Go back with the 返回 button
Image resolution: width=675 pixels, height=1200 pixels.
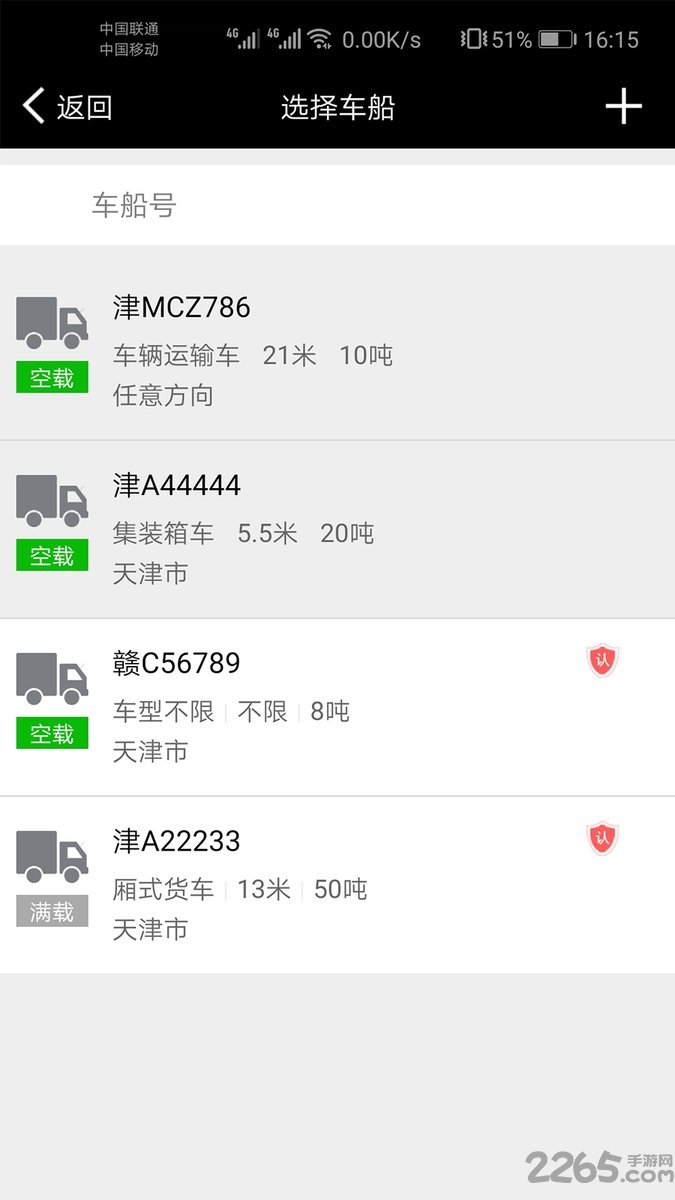tap(67, 106)
